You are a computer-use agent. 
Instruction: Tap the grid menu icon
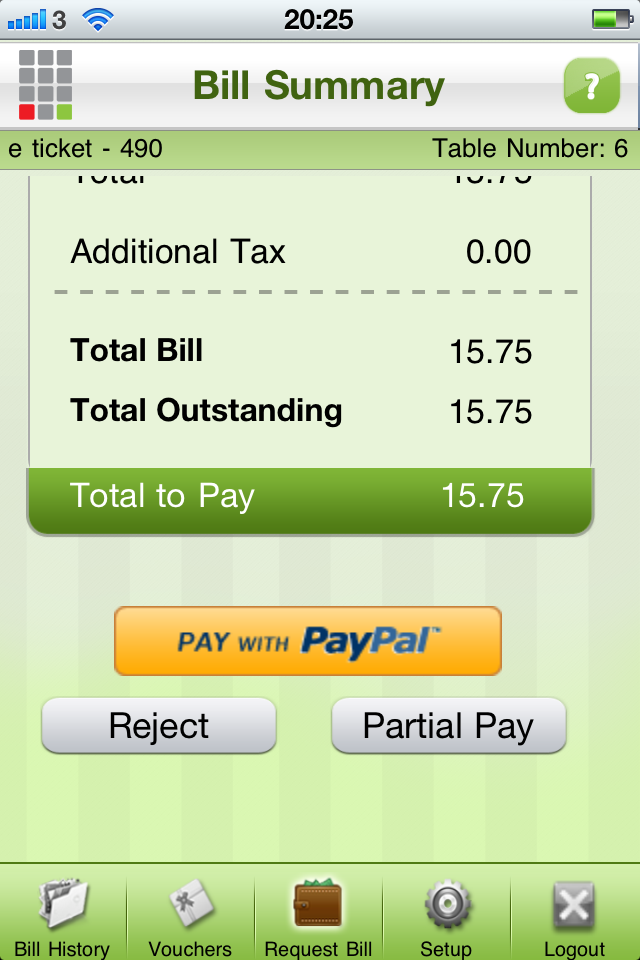[46, 85]
